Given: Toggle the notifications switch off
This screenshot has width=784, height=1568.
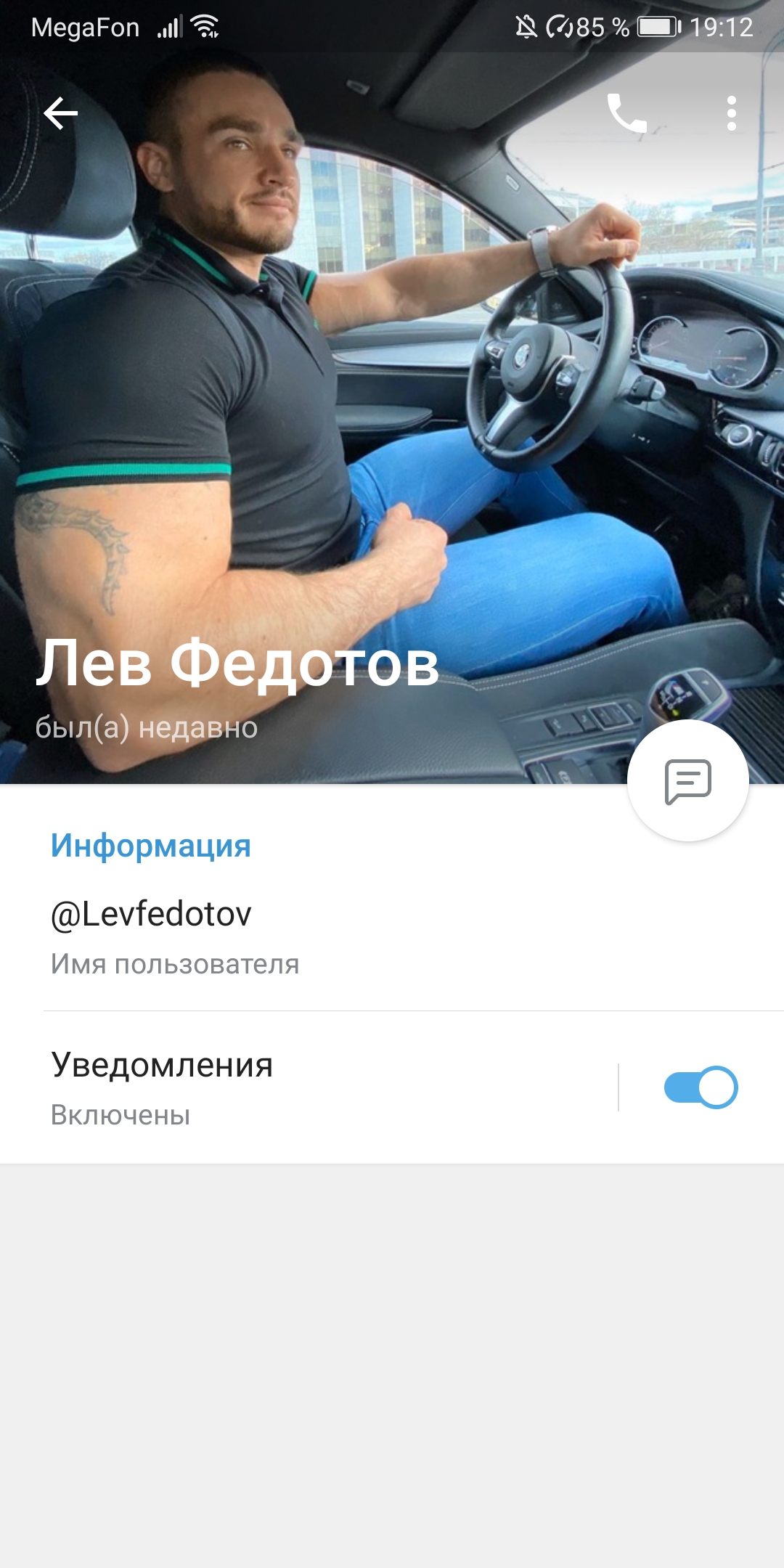Looking at the screenshot, I should point(701,1087).
